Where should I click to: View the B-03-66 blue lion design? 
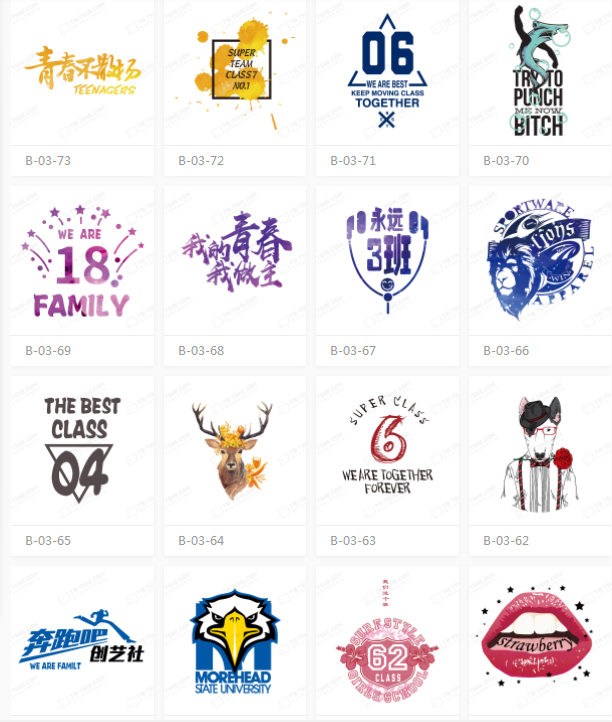[x=539, y=262]
